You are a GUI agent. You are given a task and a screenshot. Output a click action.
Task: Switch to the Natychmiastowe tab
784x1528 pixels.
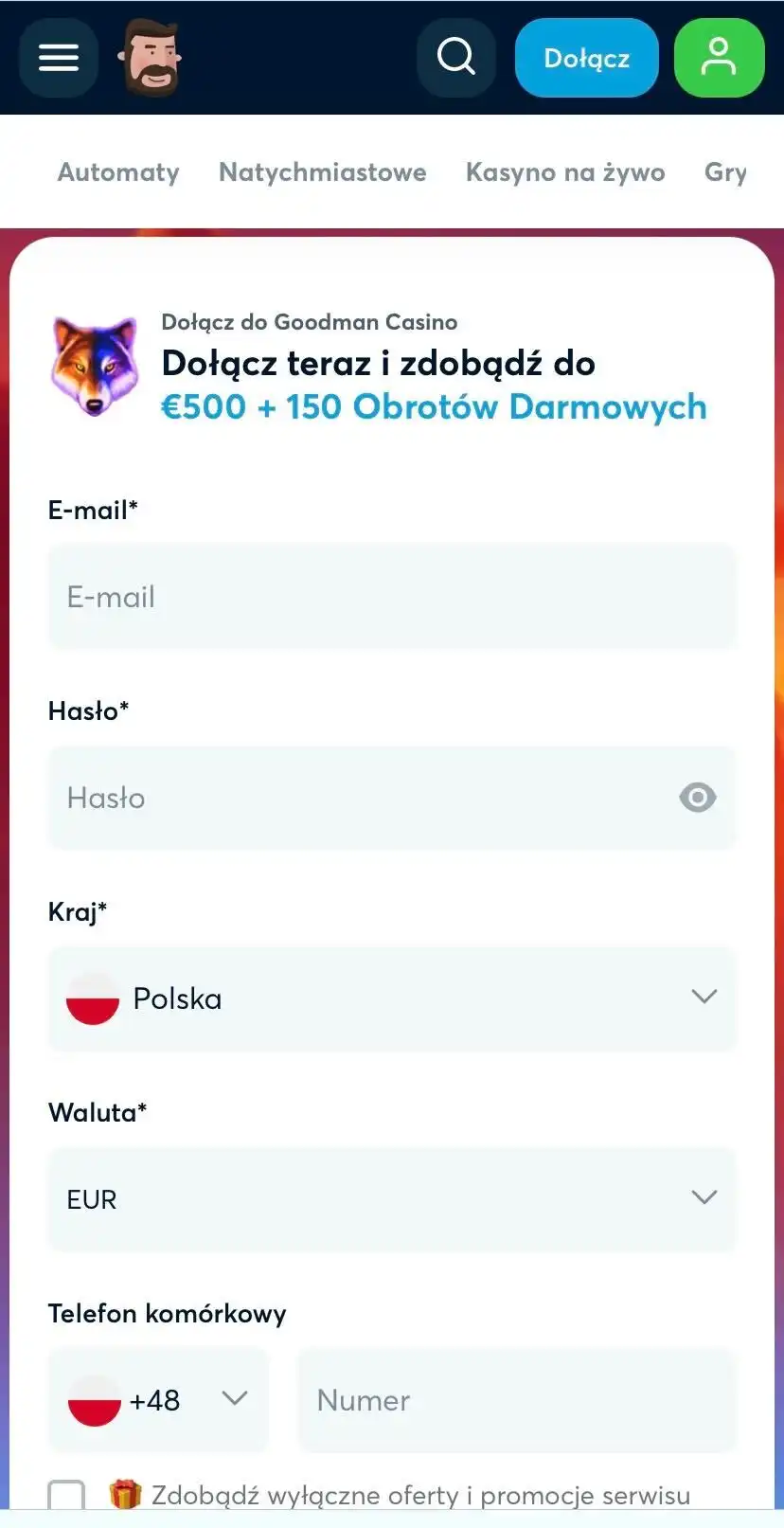tap(322, 172)
